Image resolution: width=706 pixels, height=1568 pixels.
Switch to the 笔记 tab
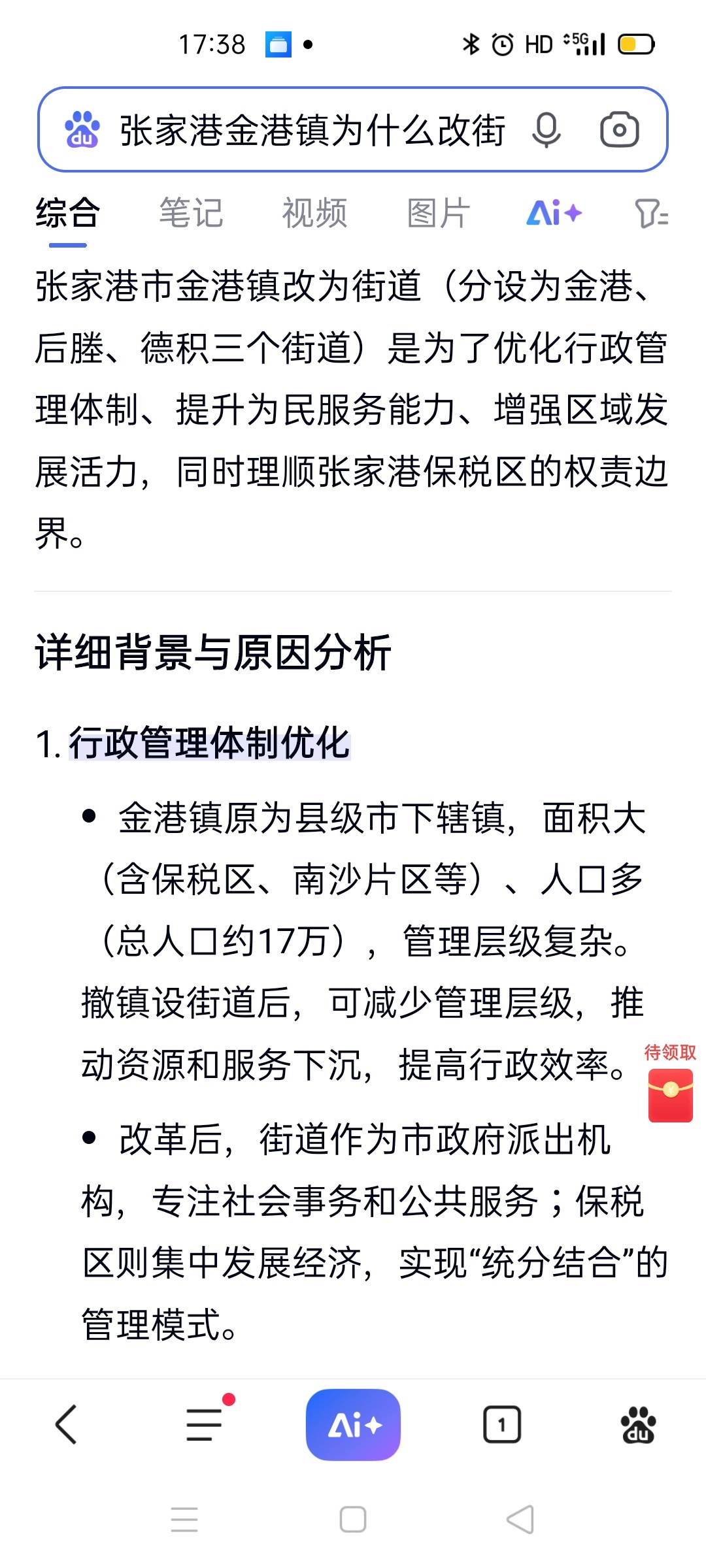[191, 214]
